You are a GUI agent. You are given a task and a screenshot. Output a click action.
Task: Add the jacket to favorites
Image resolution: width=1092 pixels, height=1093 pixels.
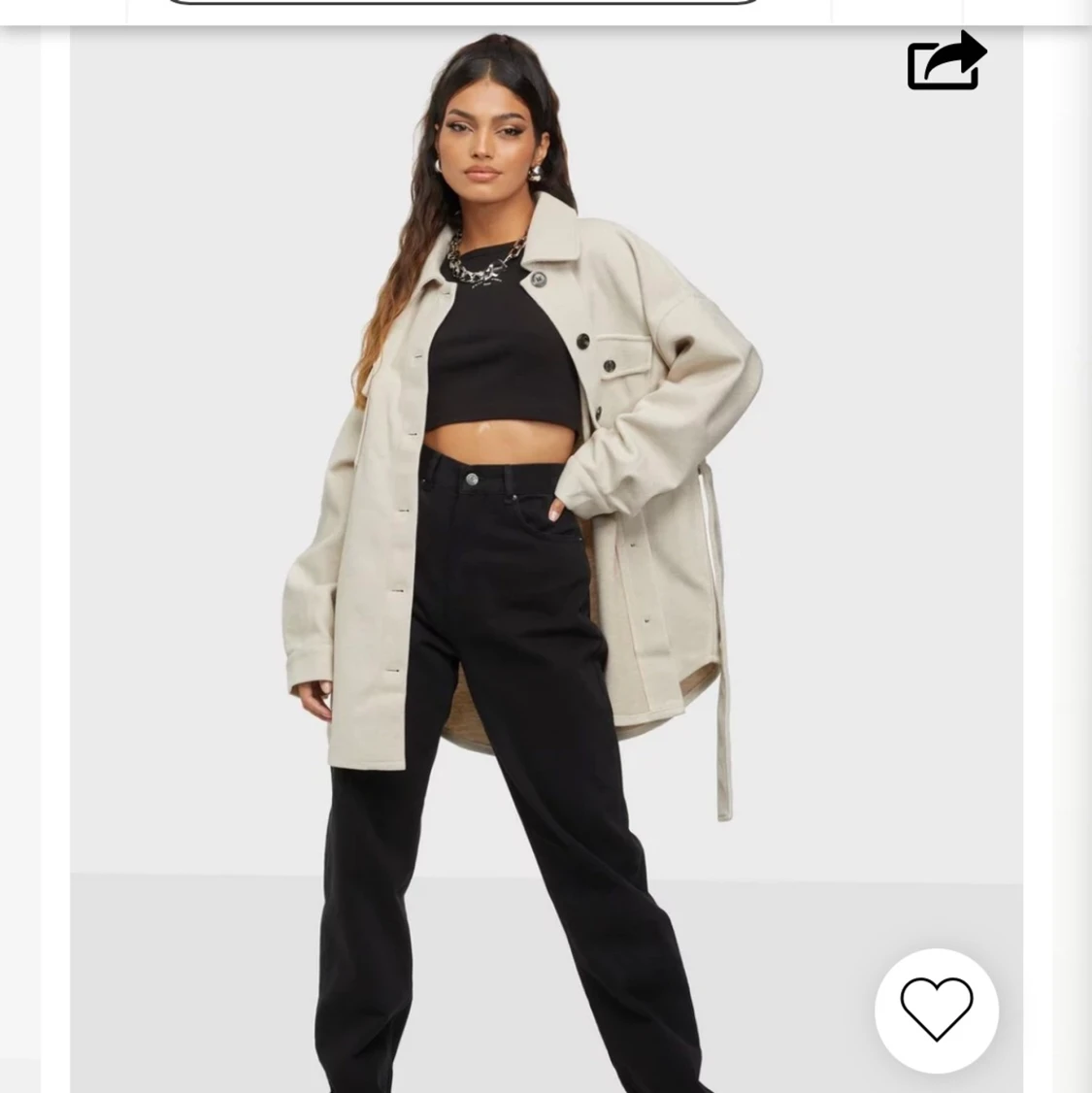[936, 1010]
